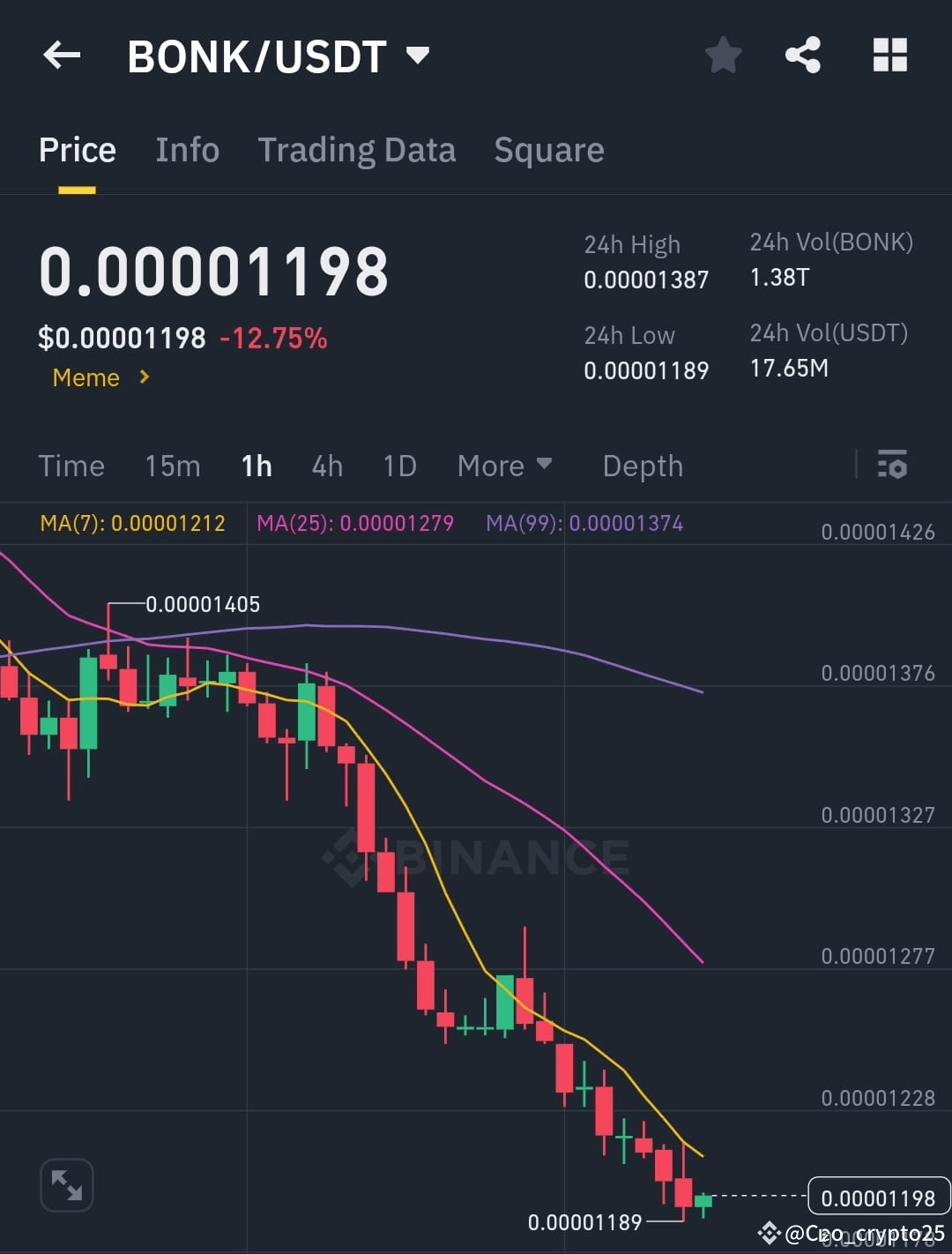
Task: Open the grid apps icon top right
Action: click(x=889, y=55)
